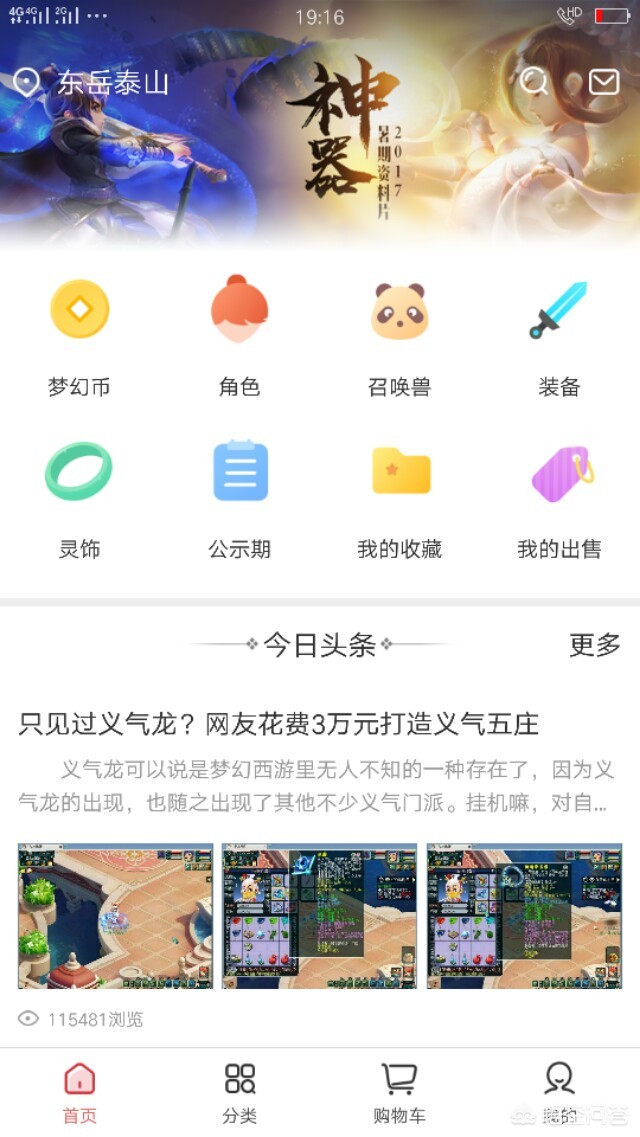Tap 更多 for more headlines
This screenshot has width=640, height=1137.
point(595,645)
